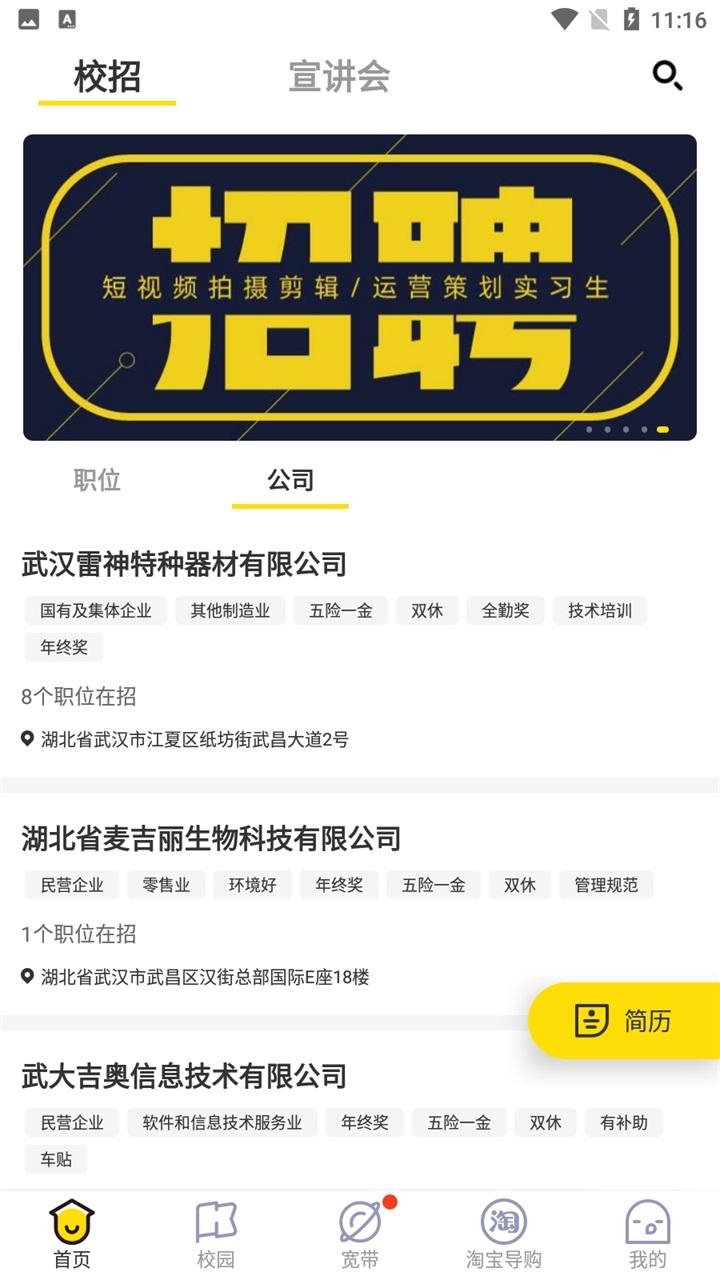Viewport: 720px width, 1280px height.
Task: Open the search icon
Action: coord(666,76)
